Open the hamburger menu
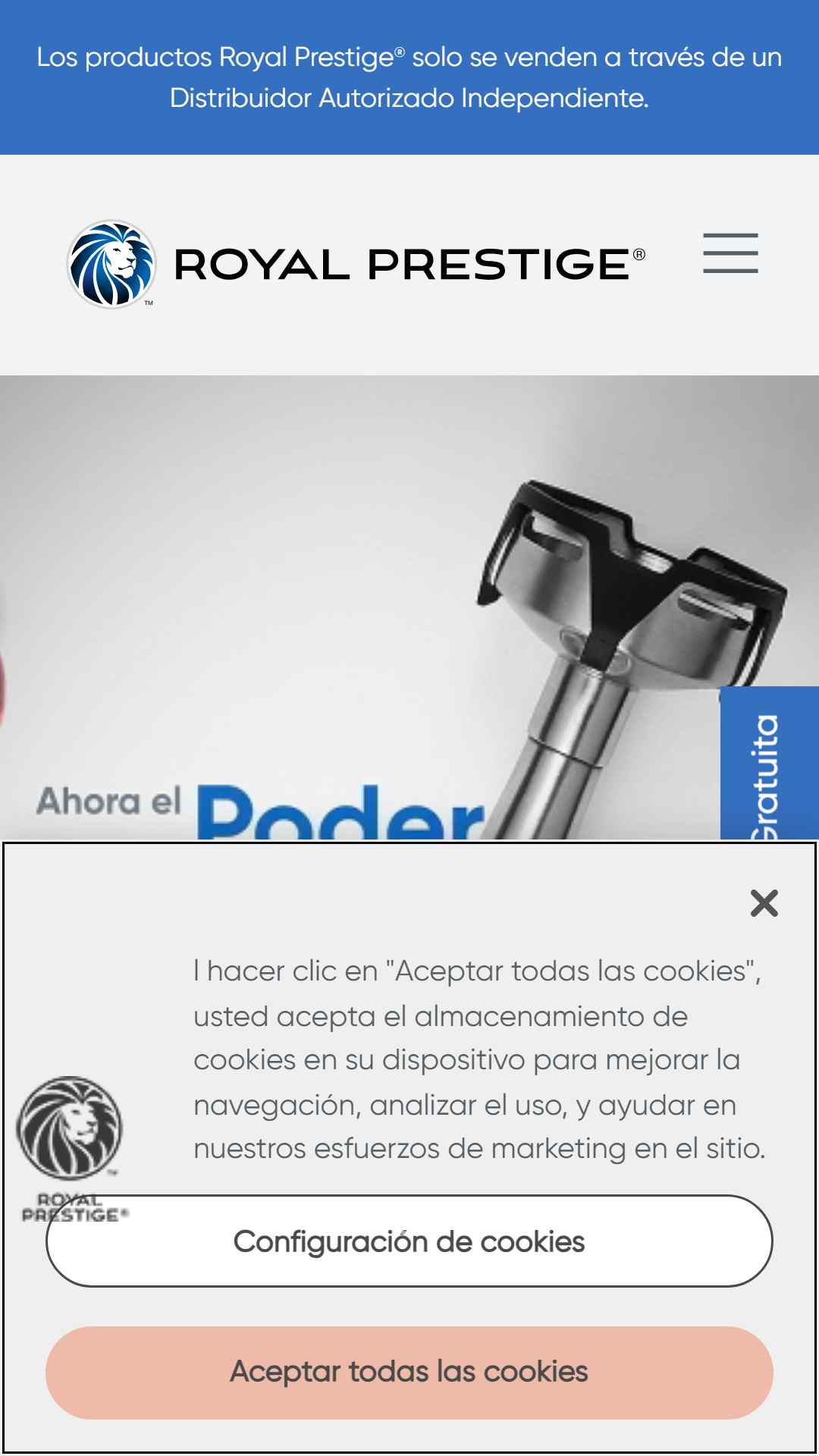 pos(730,253)
